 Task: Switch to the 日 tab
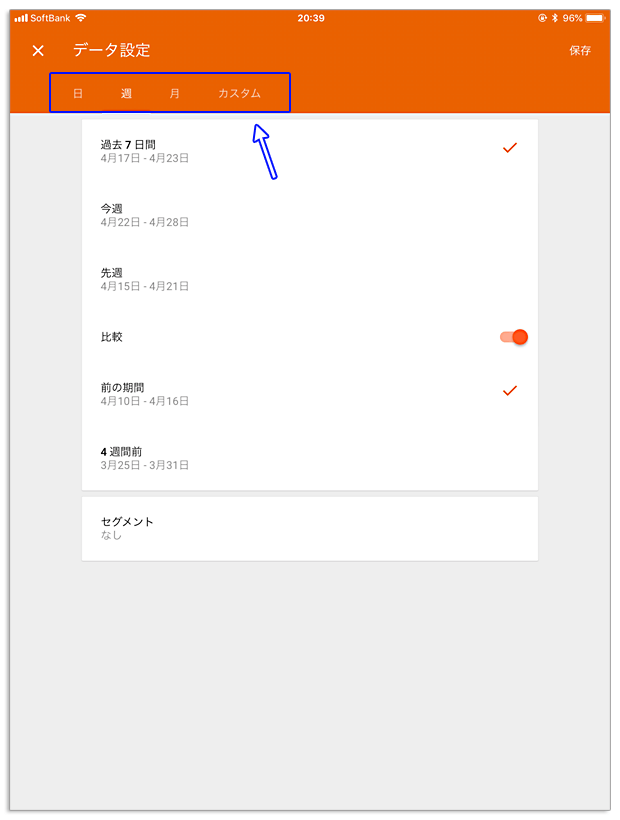point(78,93)
